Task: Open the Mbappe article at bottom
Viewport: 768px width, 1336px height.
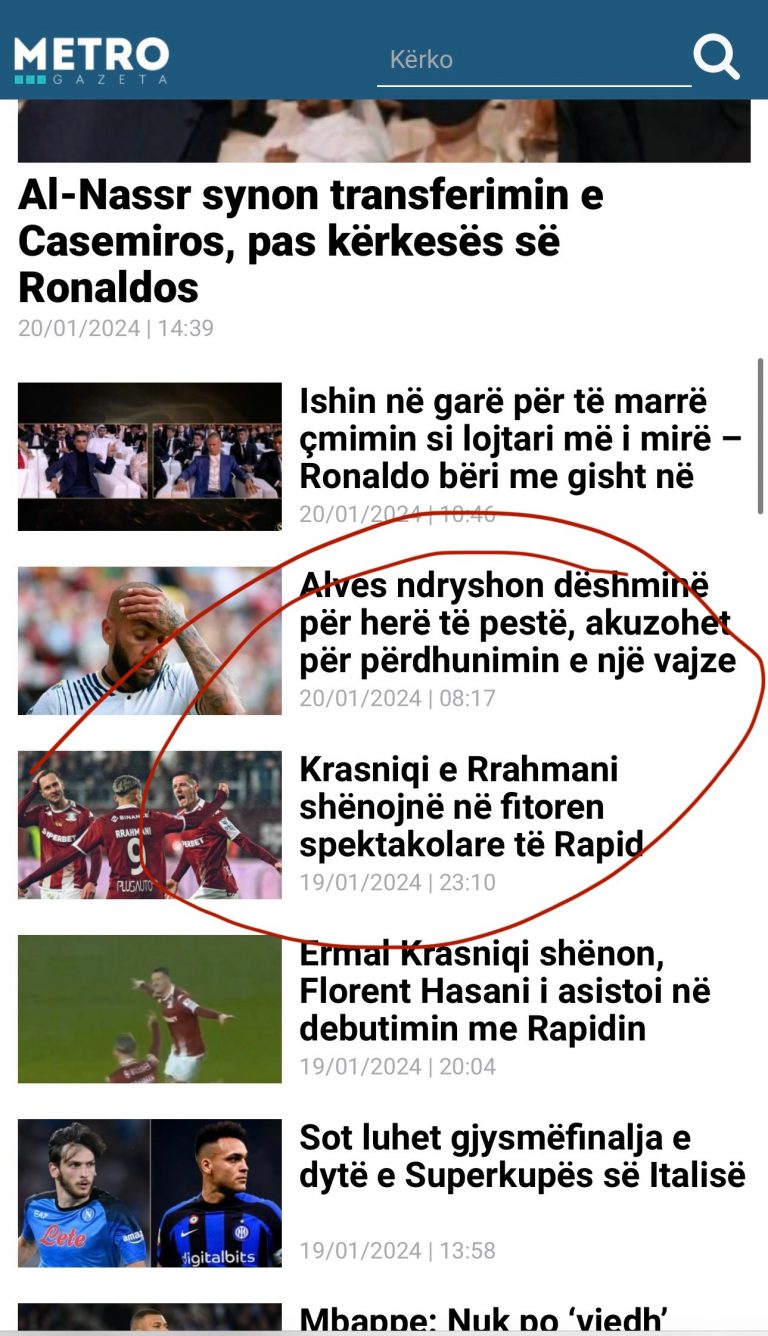Action: pyautogui.click(x=484, y=1320)
